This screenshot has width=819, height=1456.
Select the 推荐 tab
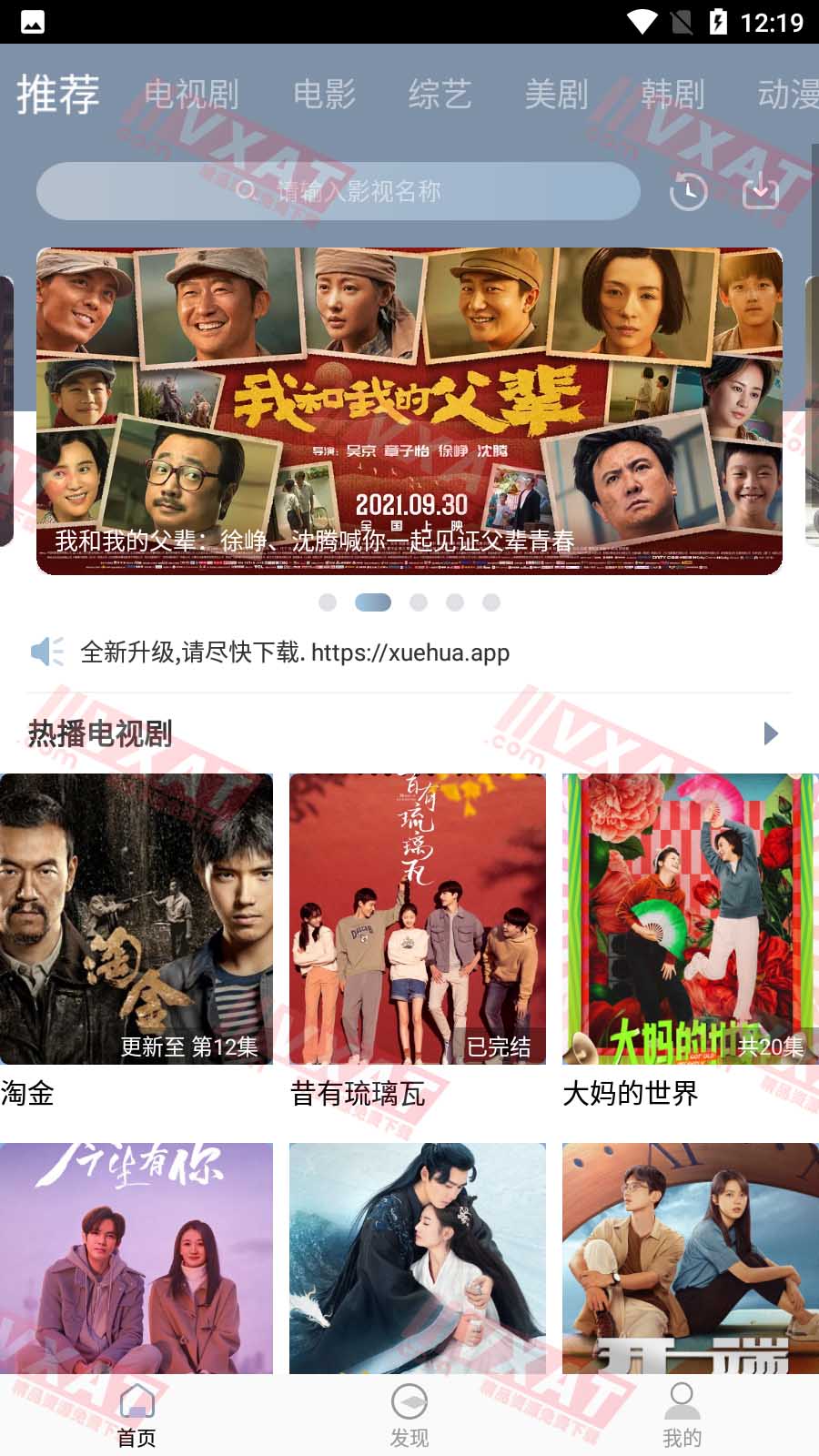click(x=58, y=95)
